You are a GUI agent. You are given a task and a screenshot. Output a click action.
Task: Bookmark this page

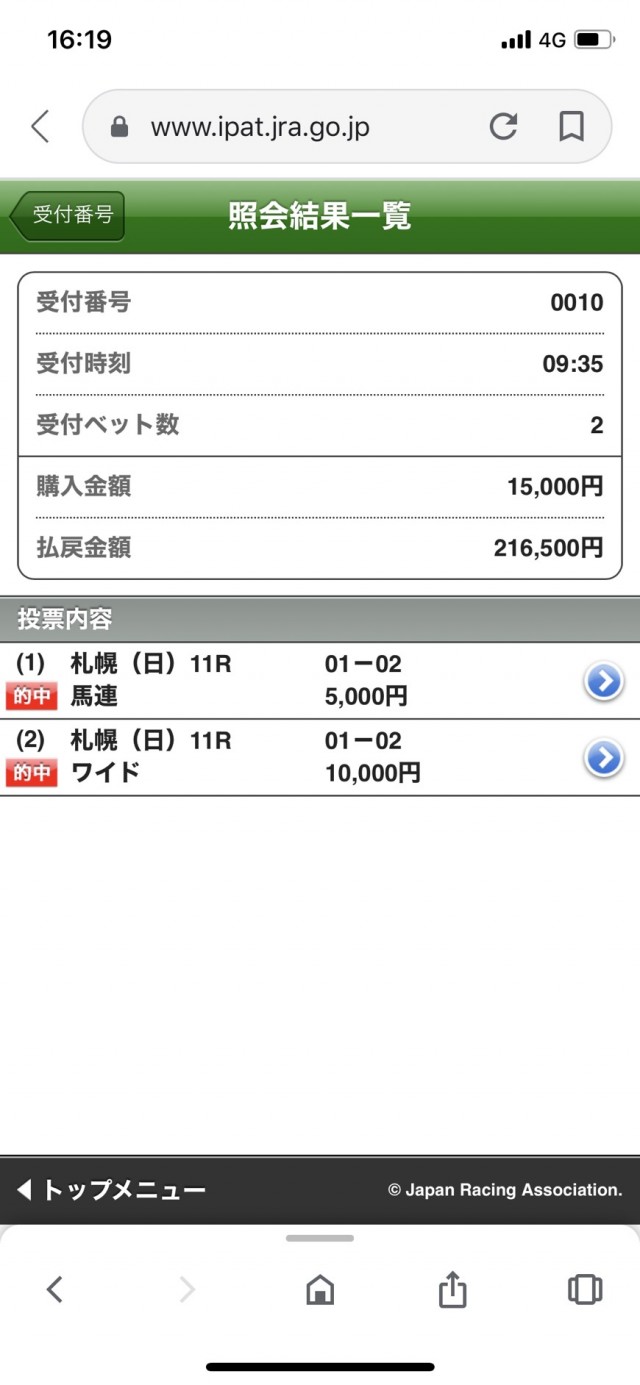pos(571,127)
